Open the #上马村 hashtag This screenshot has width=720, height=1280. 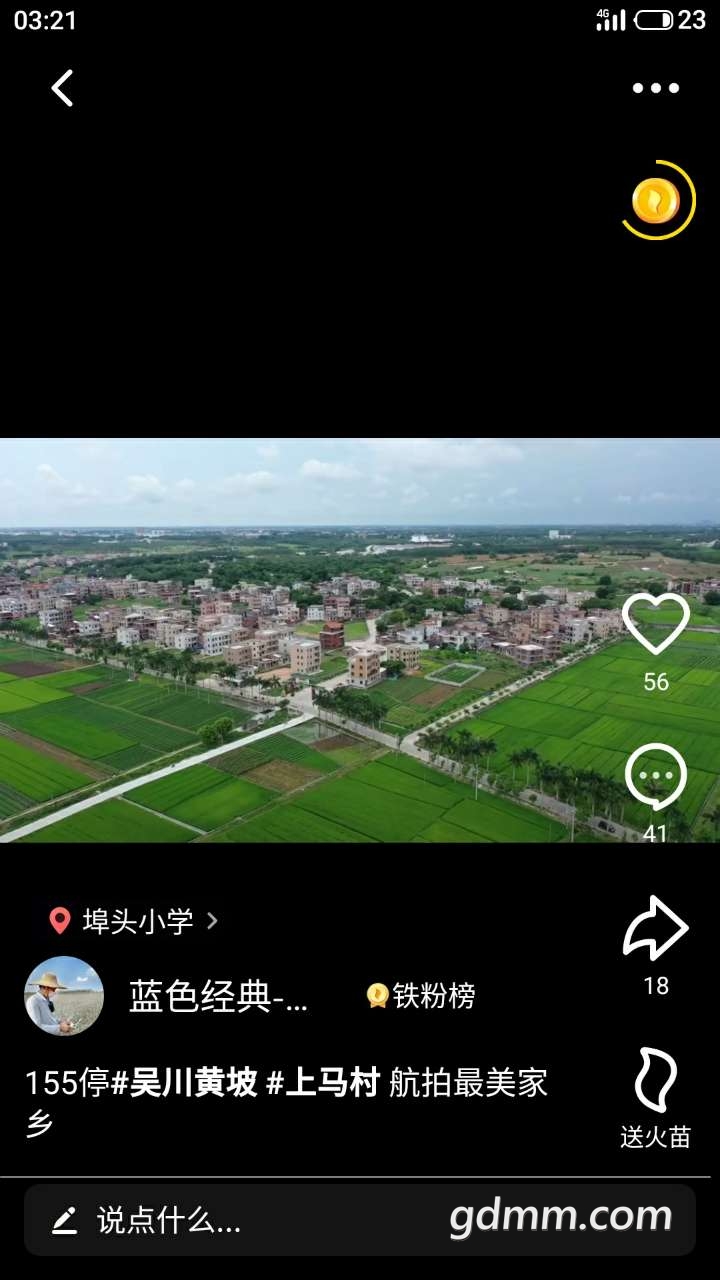click(323, 1083)
